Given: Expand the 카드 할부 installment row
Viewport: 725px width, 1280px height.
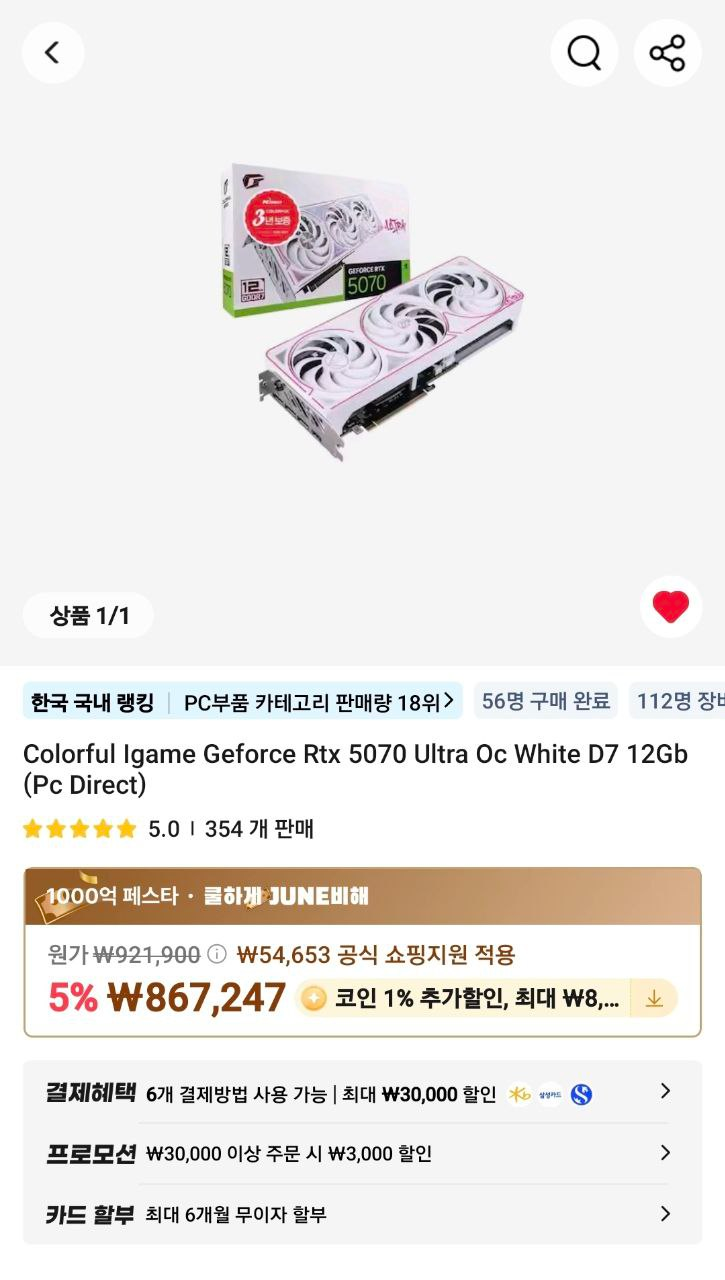Looking at the screenshot, I should (360, 1214).
